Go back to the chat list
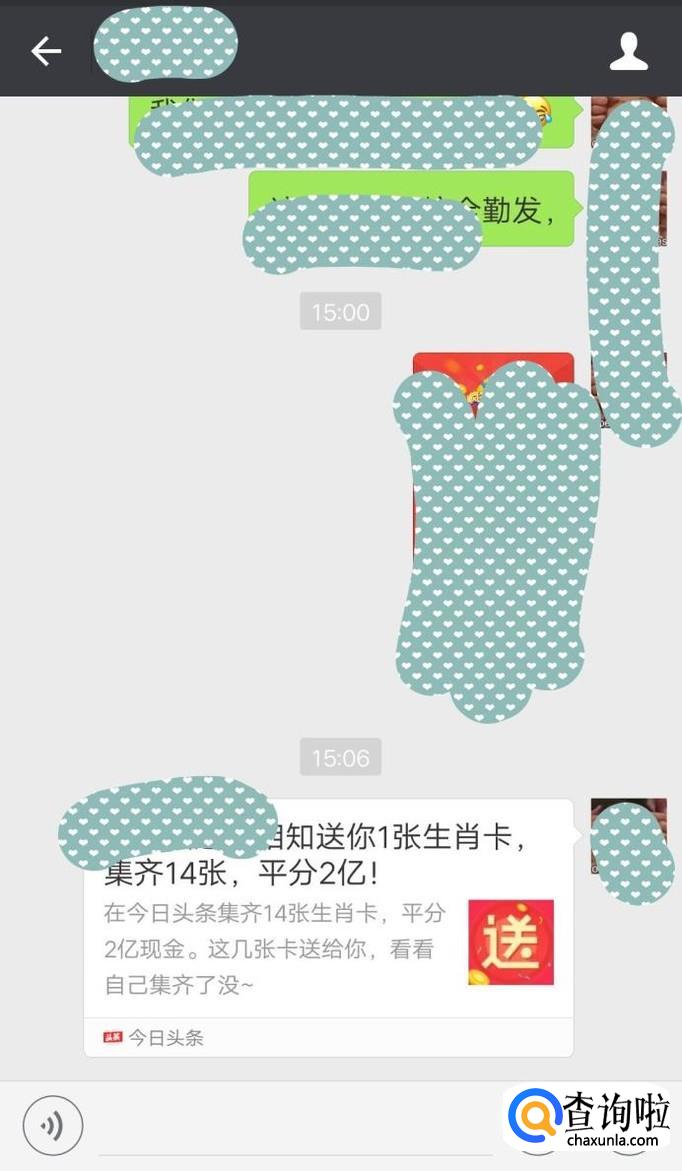The width and height of the screenshot is (682, 1171). [46, 52]
